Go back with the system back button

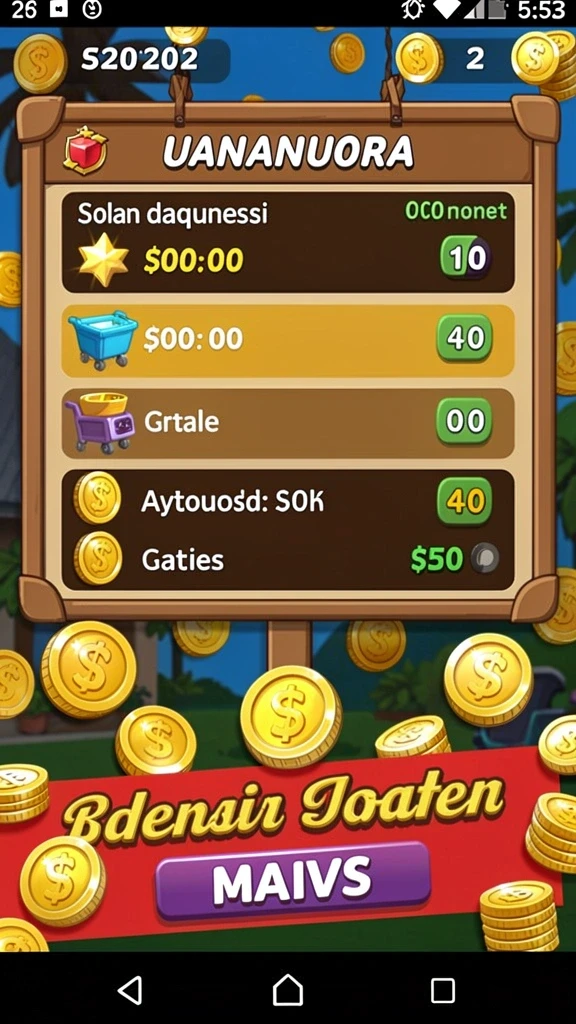tap(131, 990)
